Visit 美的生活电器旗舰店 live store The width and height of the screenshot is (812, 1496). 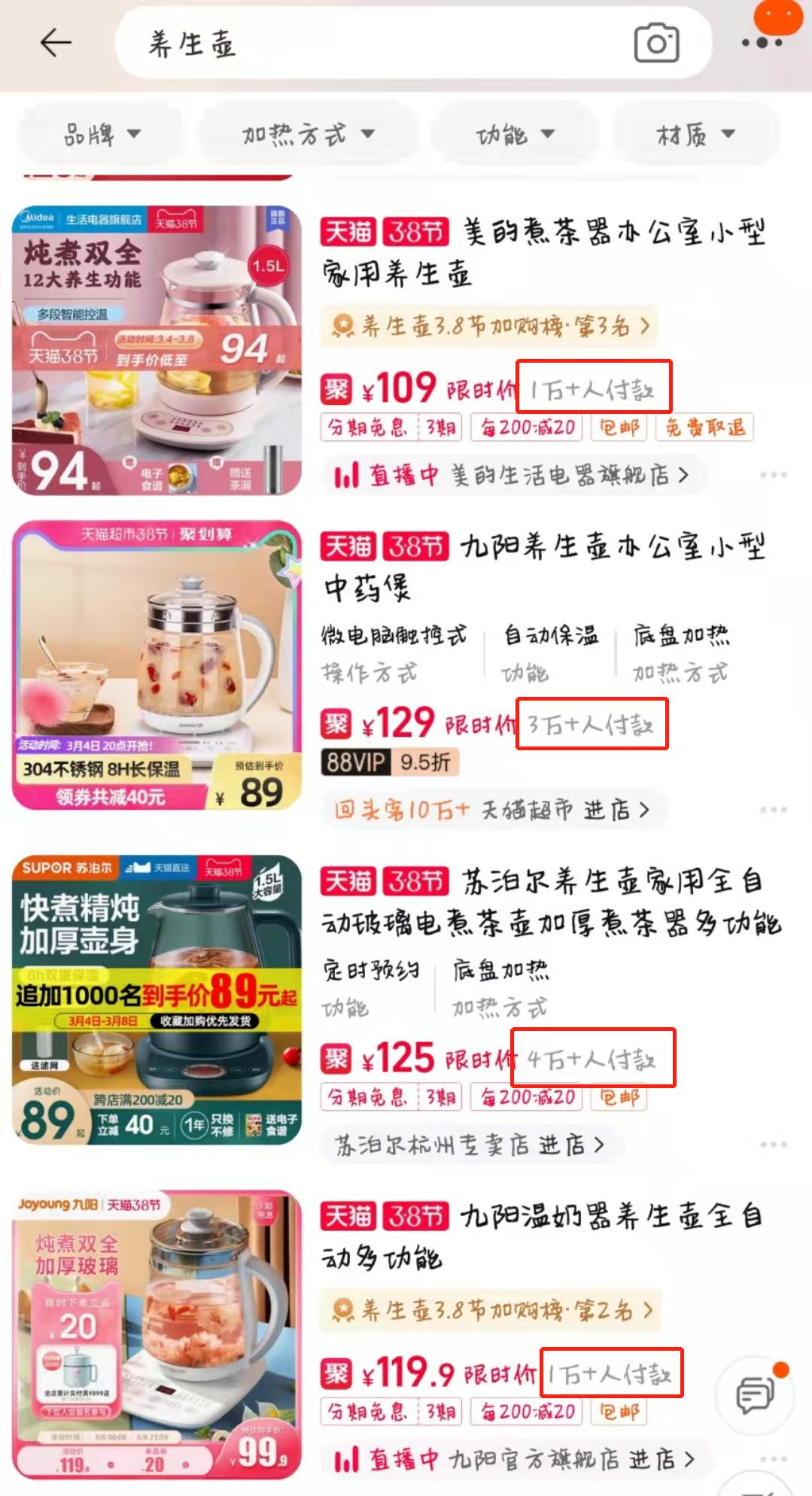[512, 475]
